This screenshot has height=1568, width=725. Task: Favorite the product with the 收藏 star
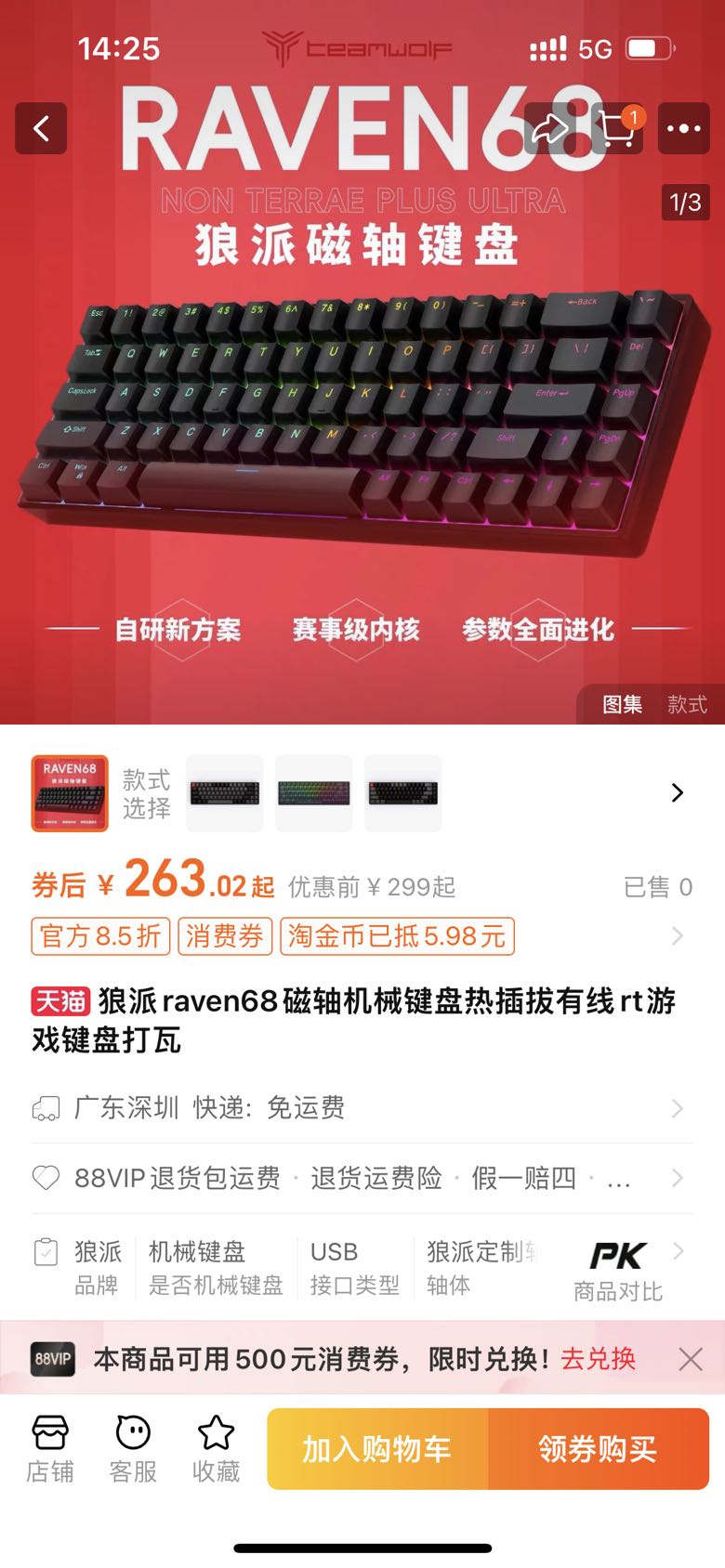(x=217, y=1447)
